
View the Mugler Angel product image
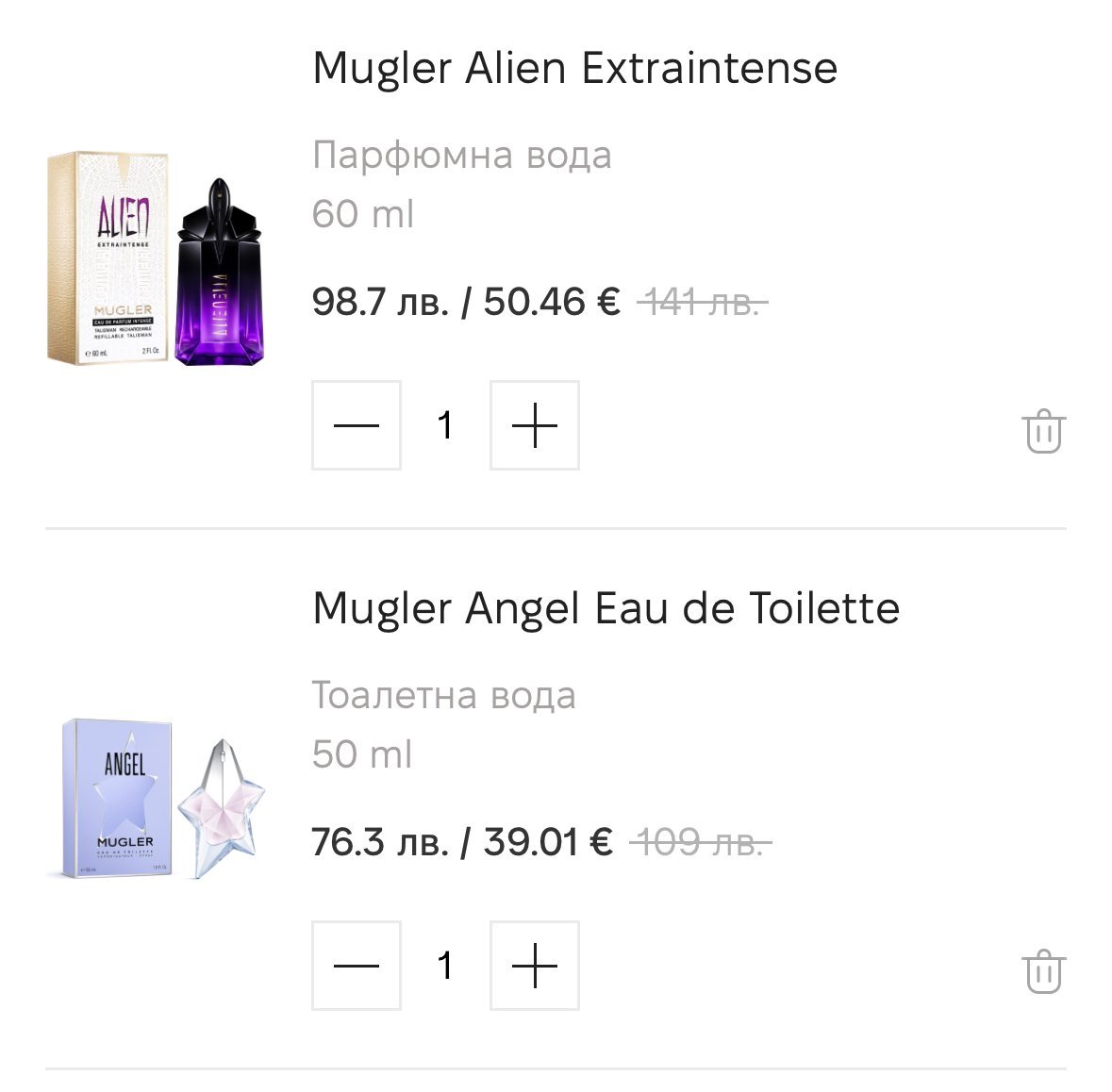[157, 799]
